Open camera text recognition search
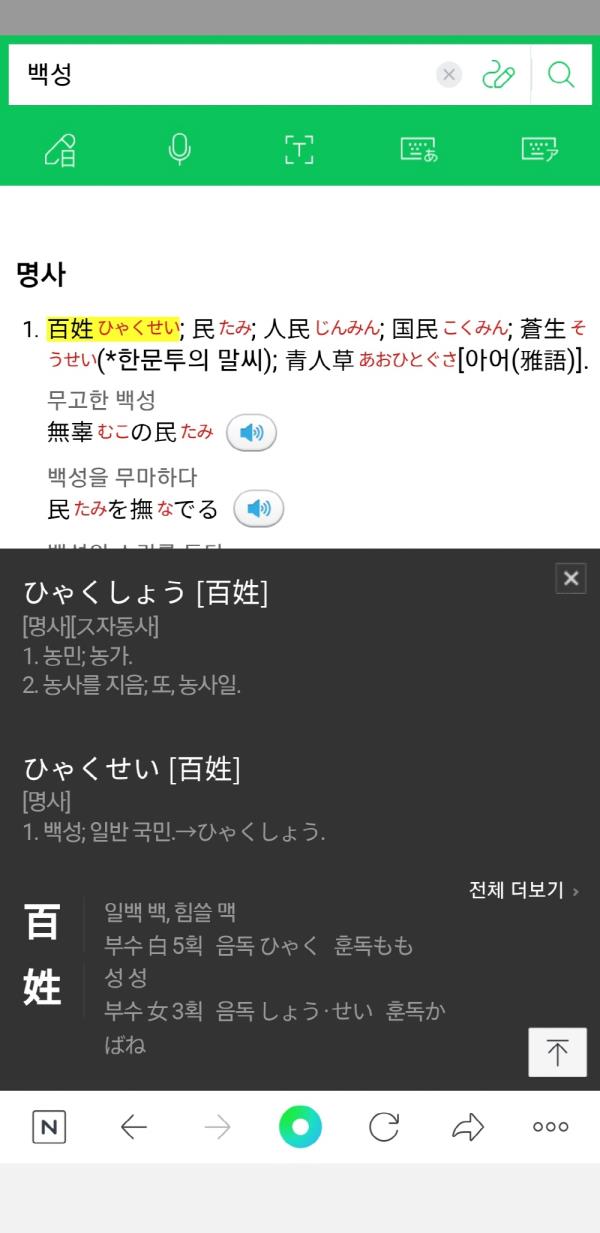This screenshot has height=1233, width=600. tap(299, 150)
